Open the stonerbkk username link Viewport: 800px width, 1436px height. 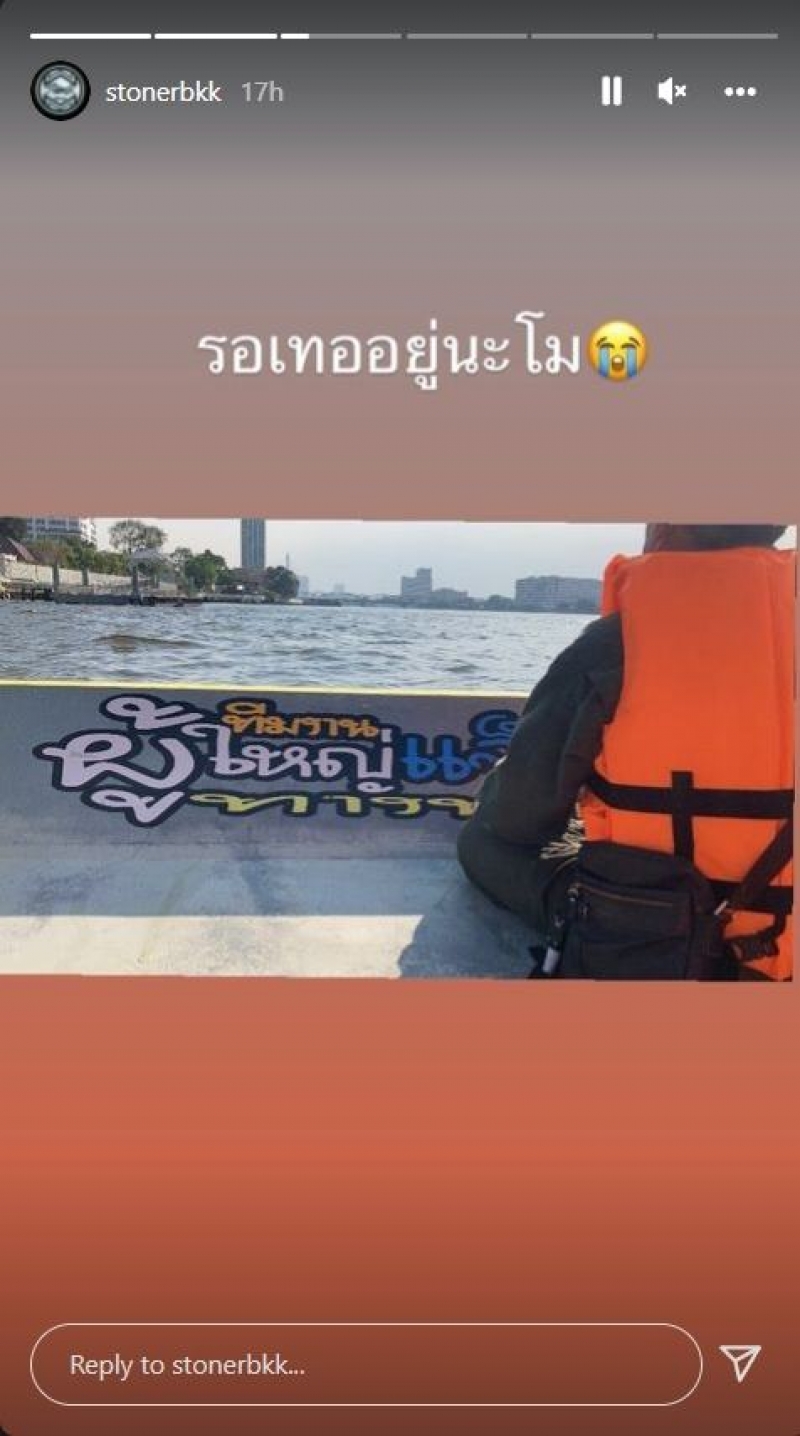coord(163,92)
